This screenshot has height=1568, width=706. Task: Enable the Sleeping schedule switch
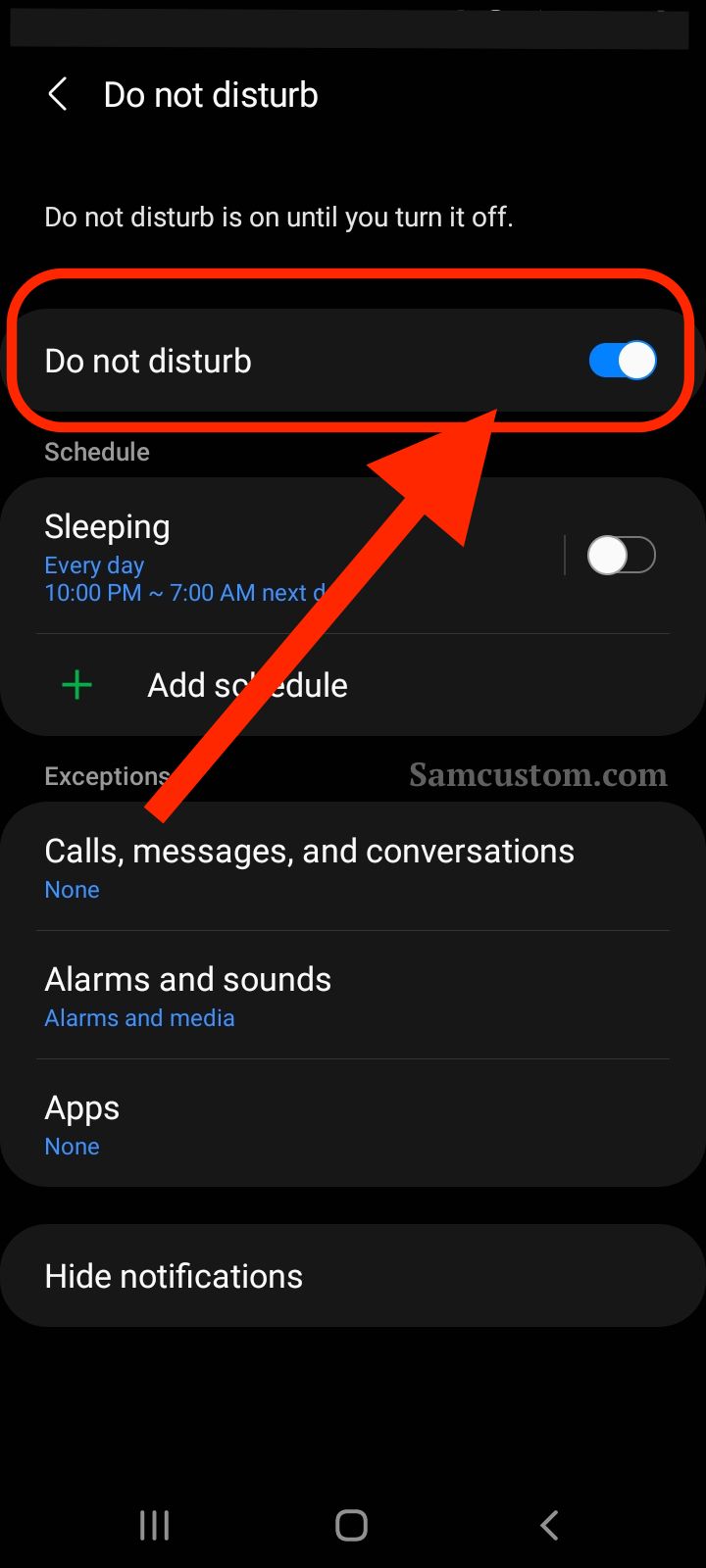point(621,556)
